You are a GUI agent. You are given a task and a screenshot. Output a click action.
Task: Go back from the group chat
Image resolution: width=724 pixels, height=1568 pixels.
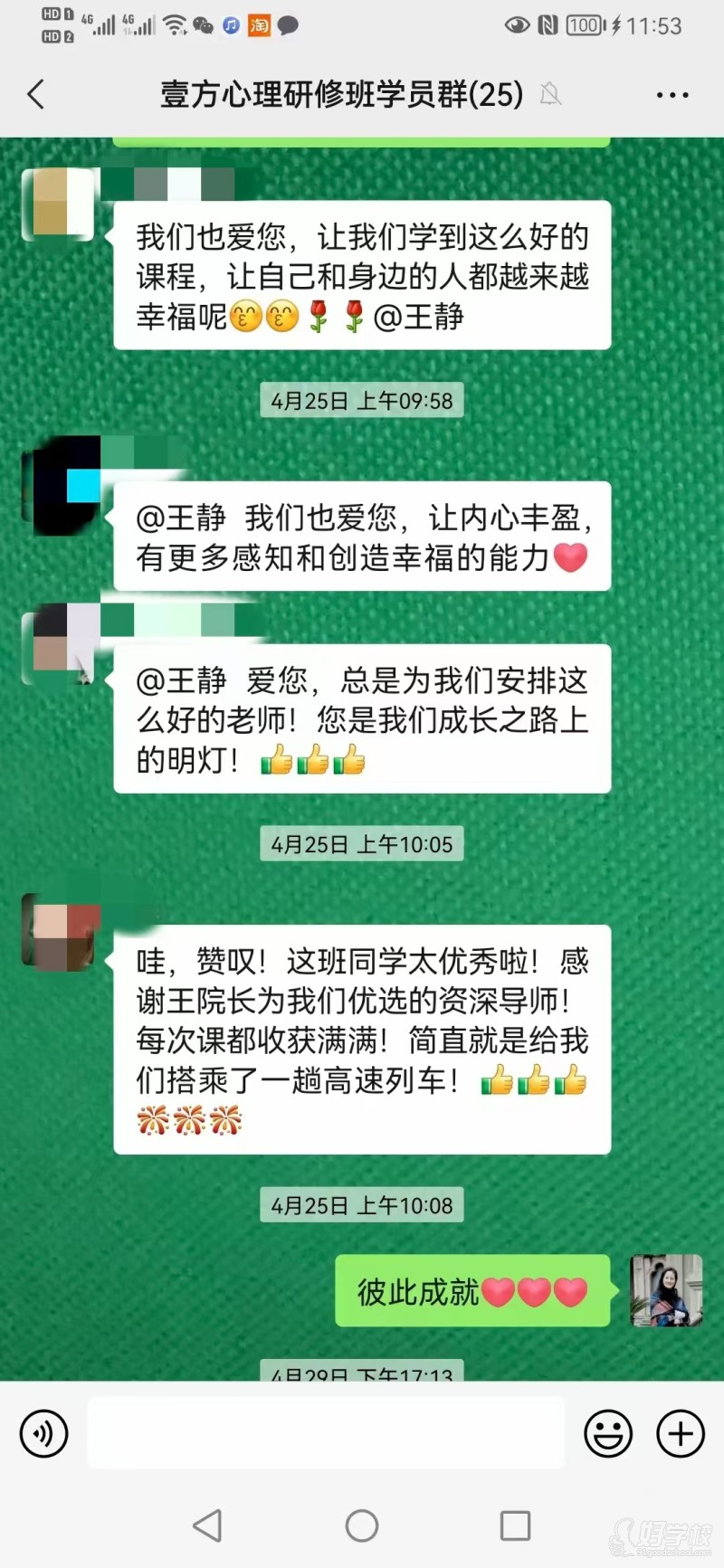coord(36,94)
